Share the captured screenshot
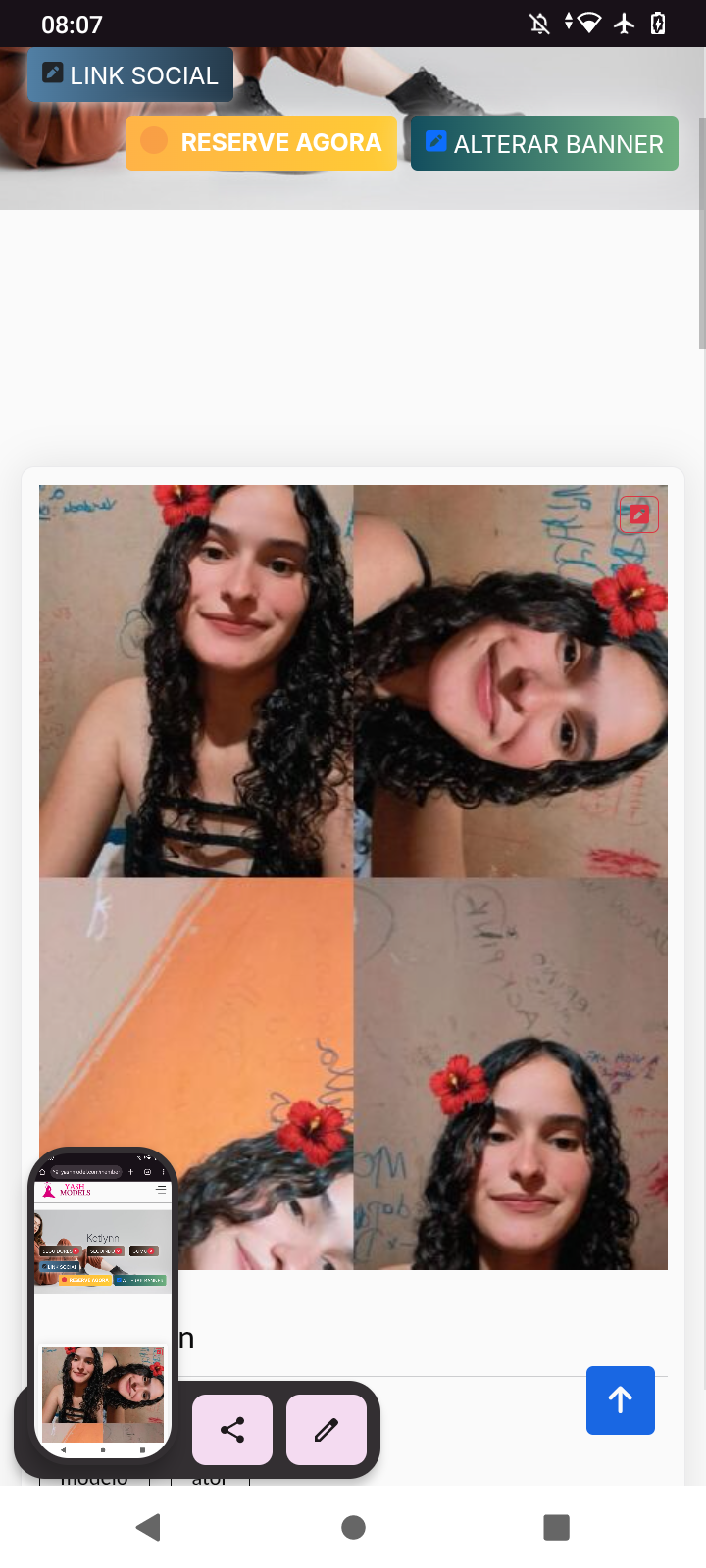The height and width of the screenshot is (1568, 706). click(x=232, y=1430)
